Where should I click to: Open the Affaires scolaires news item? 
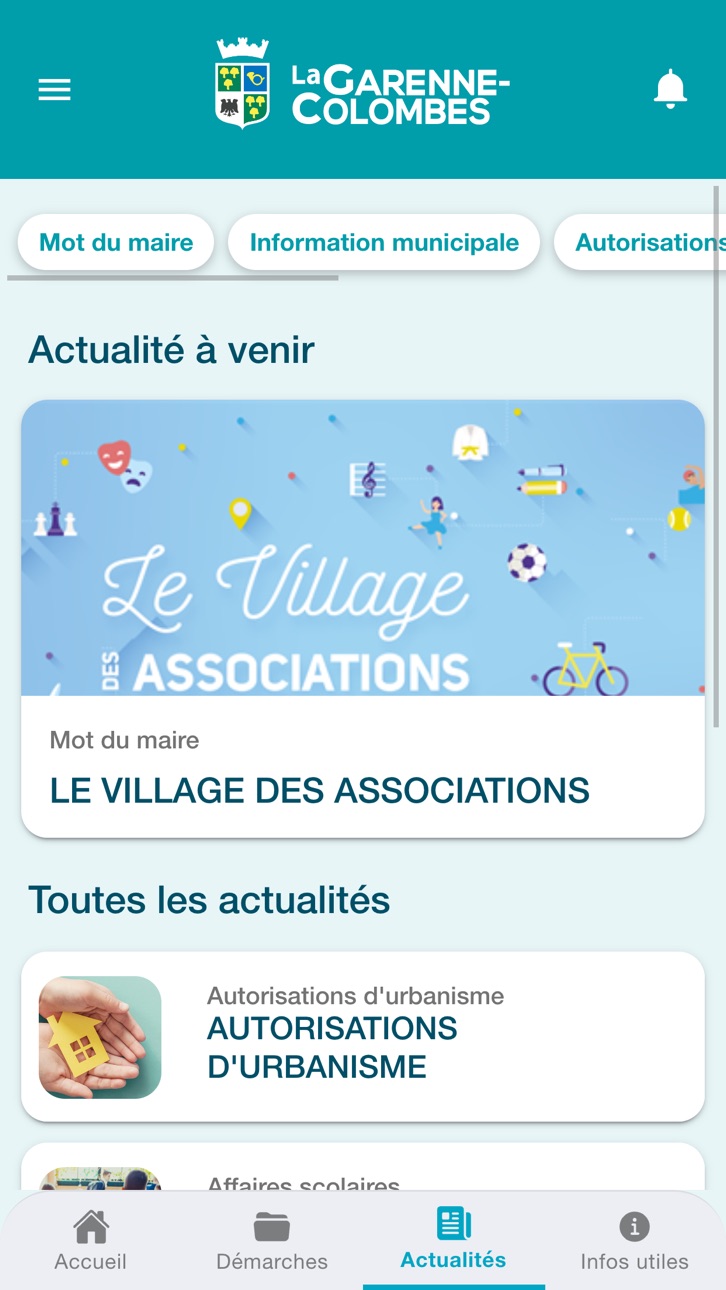[x=363, y=1167]
